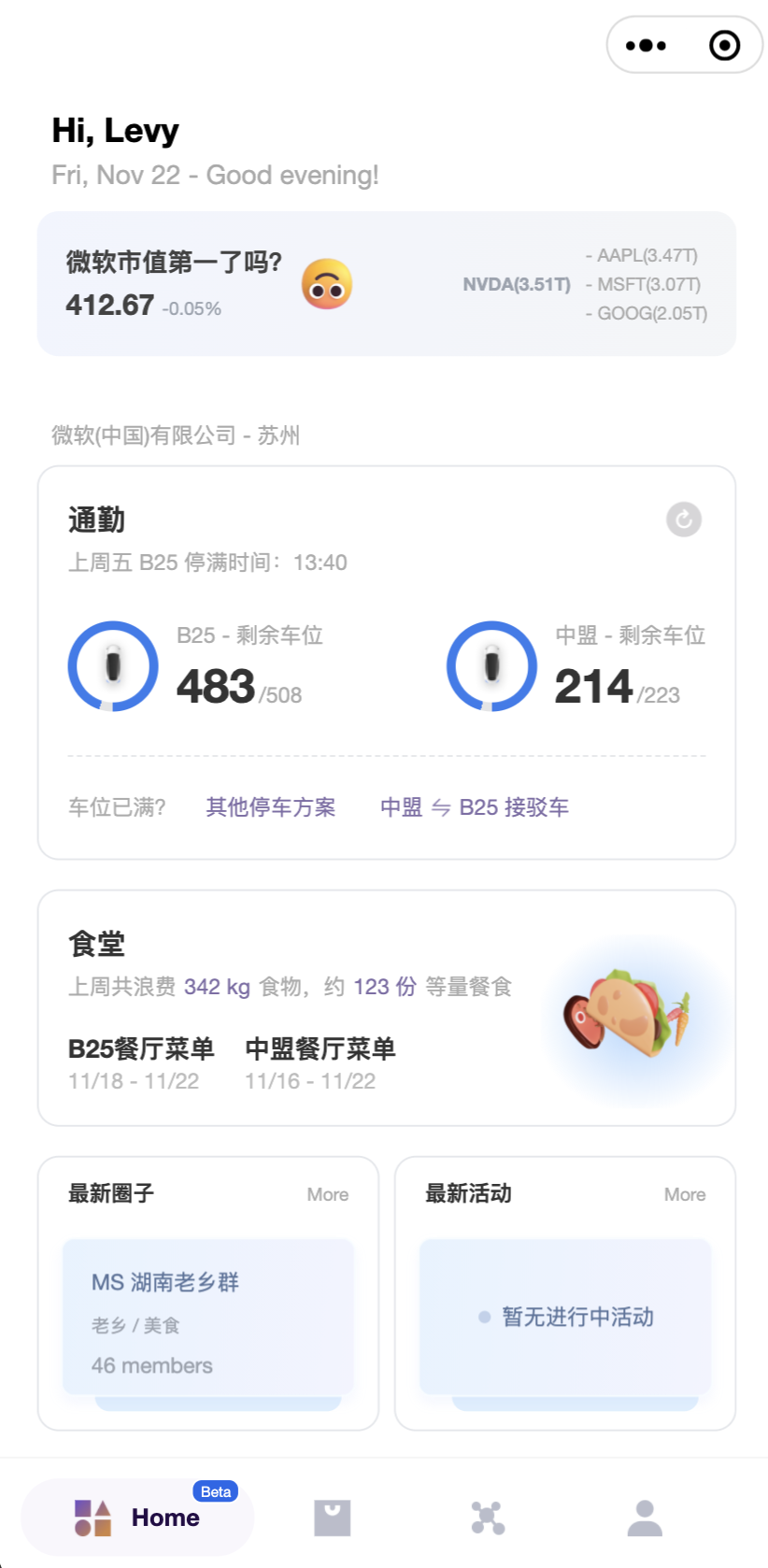Close the mini program via target icon

tap(724, 45)
